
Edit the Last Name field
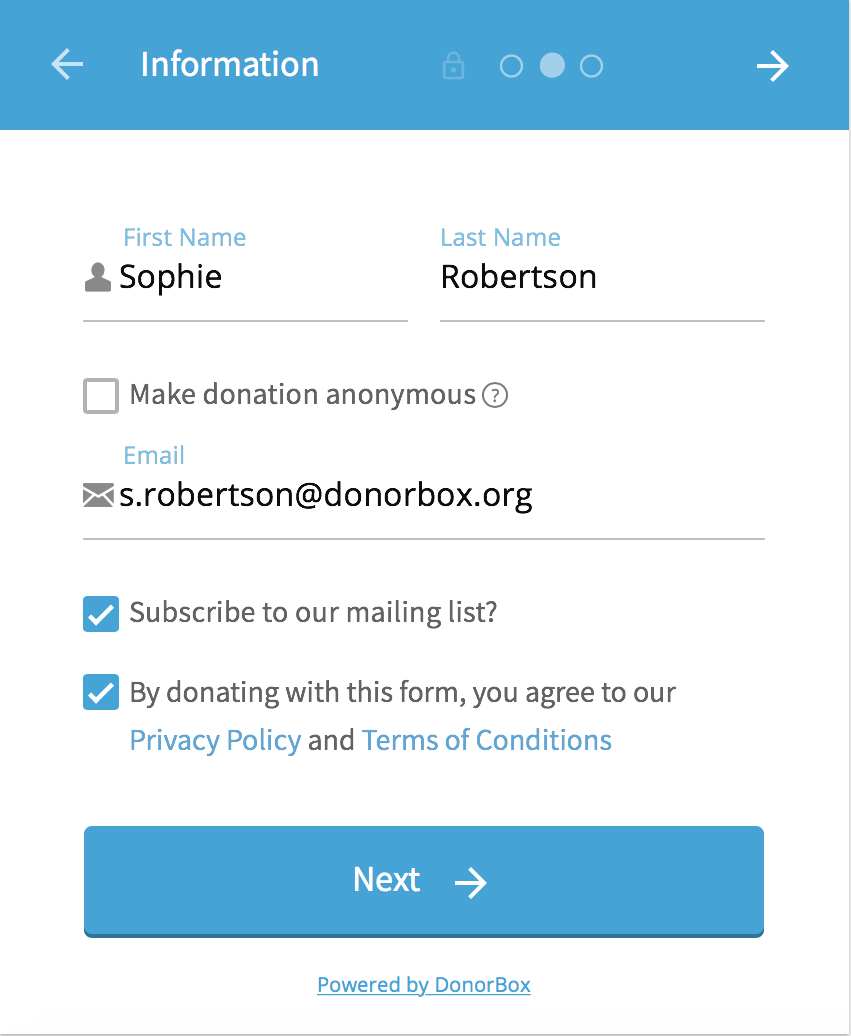[600, 277]
